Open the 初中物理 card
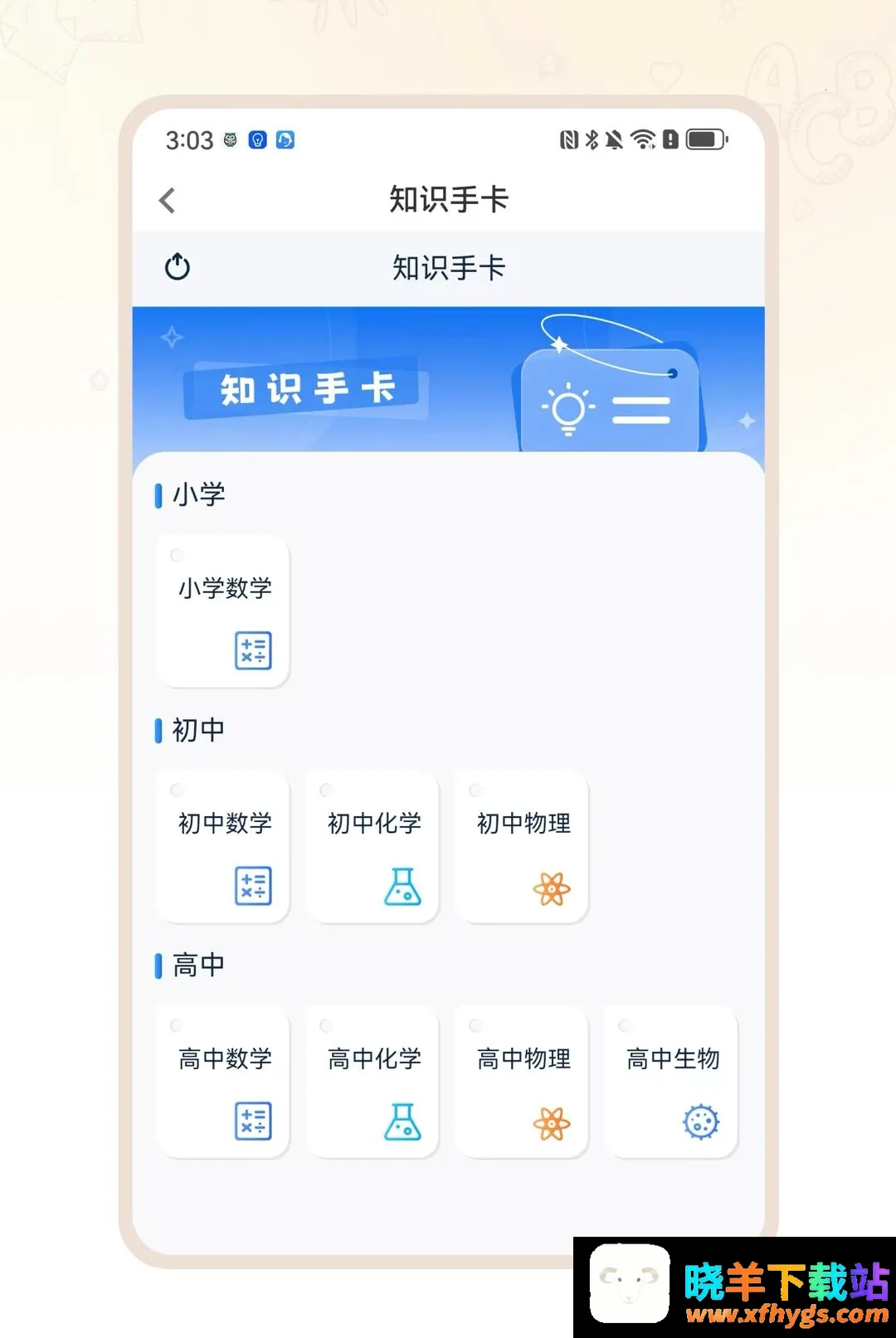This screenshot has height=1338, width=896. tap(522, 846)
